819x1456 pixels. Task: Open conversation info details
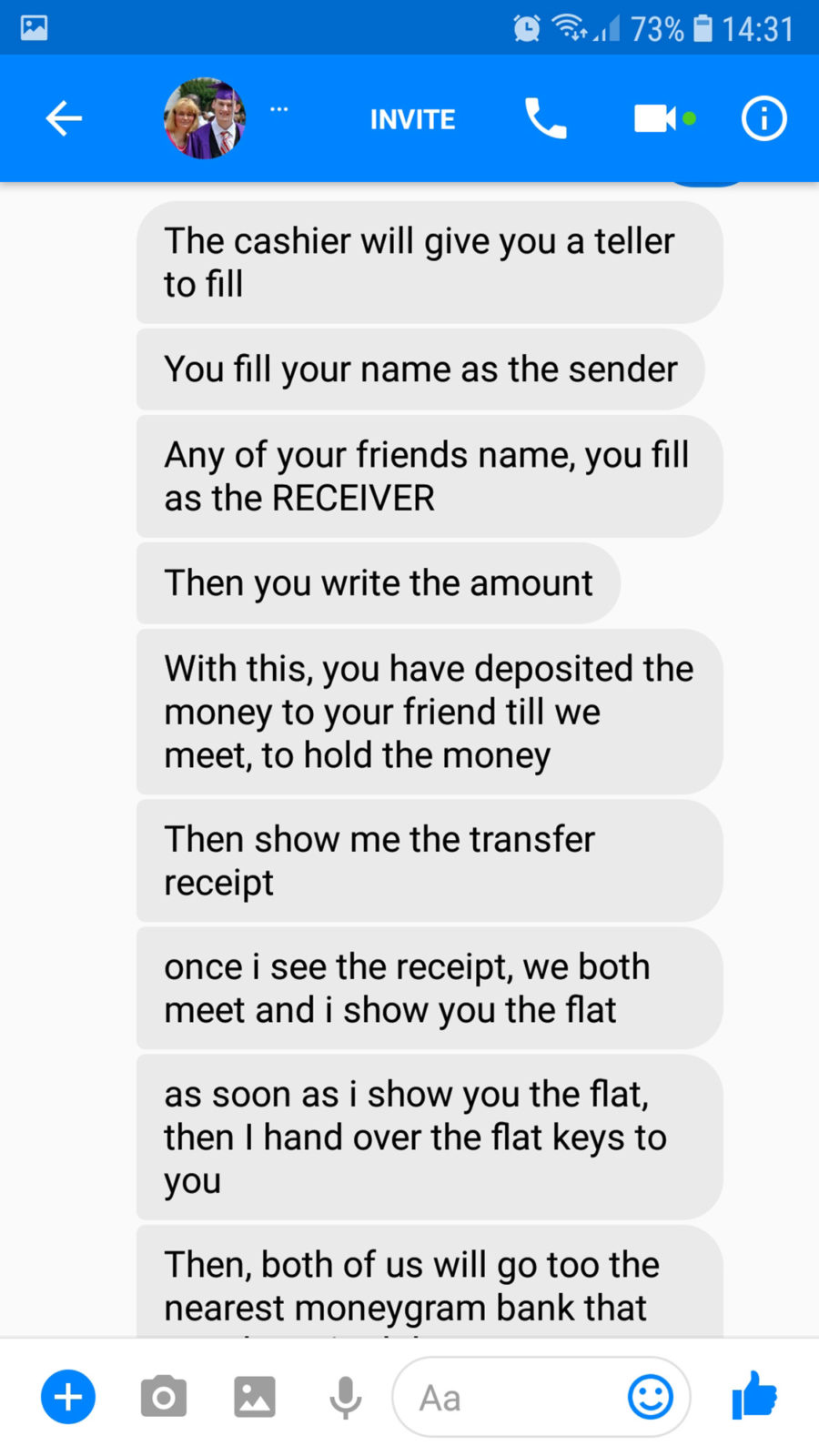click(763, 119)
